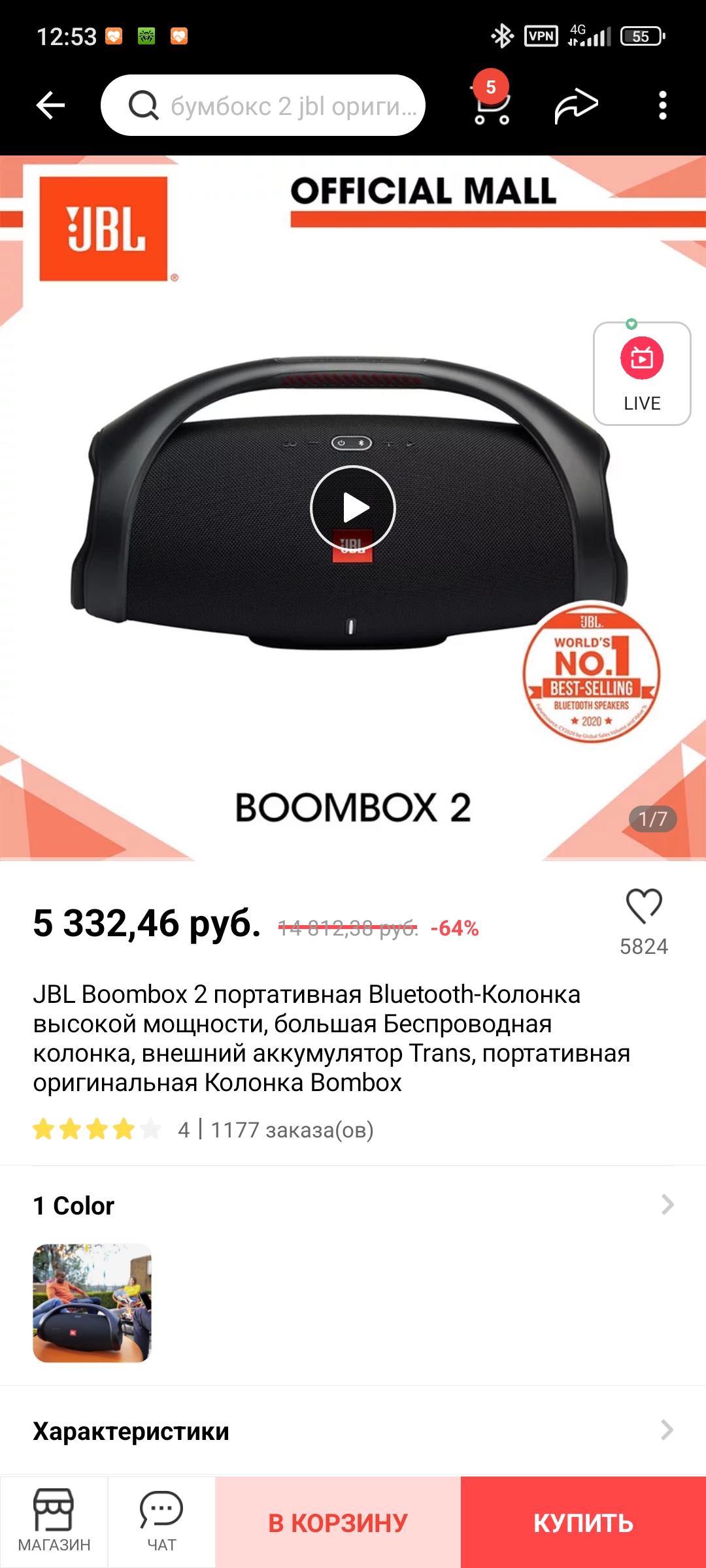Open the LIVE stream button
The width and height of the screenshot is (706, 1568).
click(x=641, y=374)
